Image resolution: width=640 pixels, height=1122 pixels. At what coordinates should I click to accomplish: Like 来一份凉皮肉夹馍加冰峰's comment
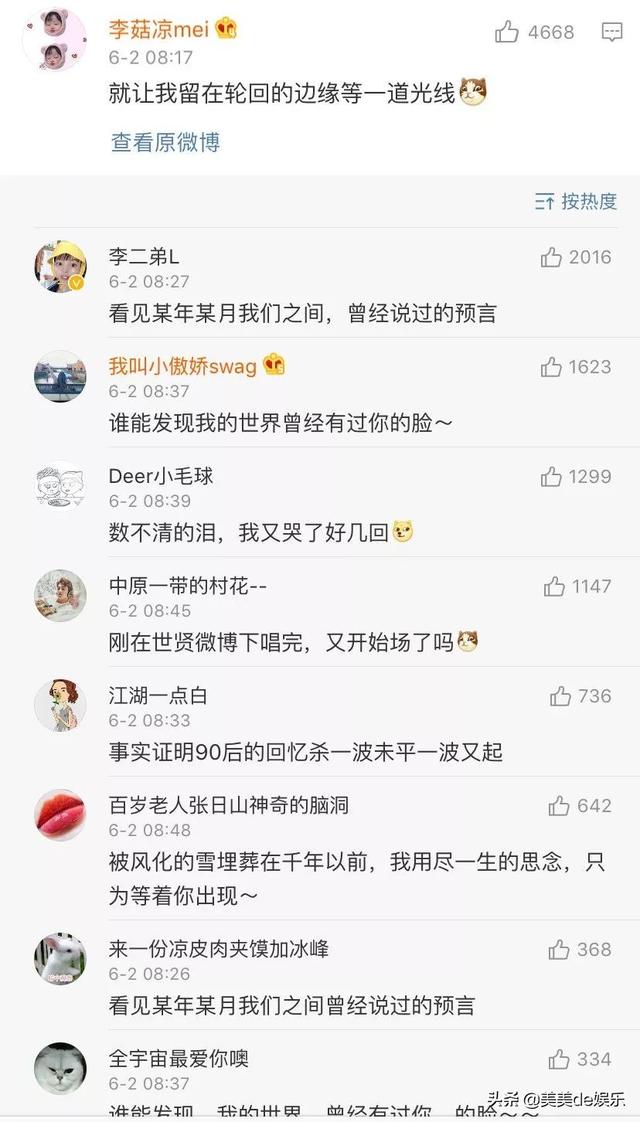click(x=559, y=949)
